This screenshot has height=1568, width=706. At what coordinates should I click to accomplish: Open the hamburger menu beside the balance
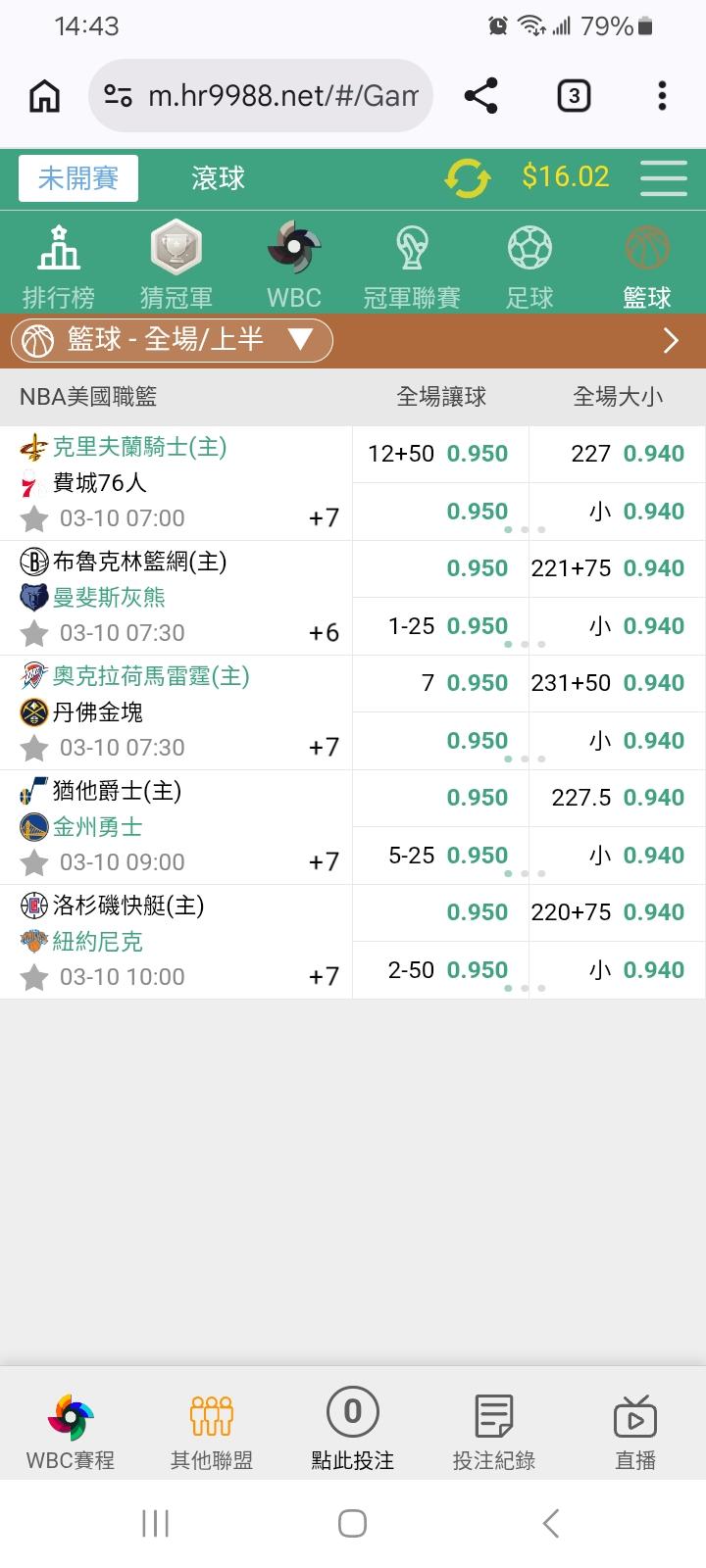[664, 178]
